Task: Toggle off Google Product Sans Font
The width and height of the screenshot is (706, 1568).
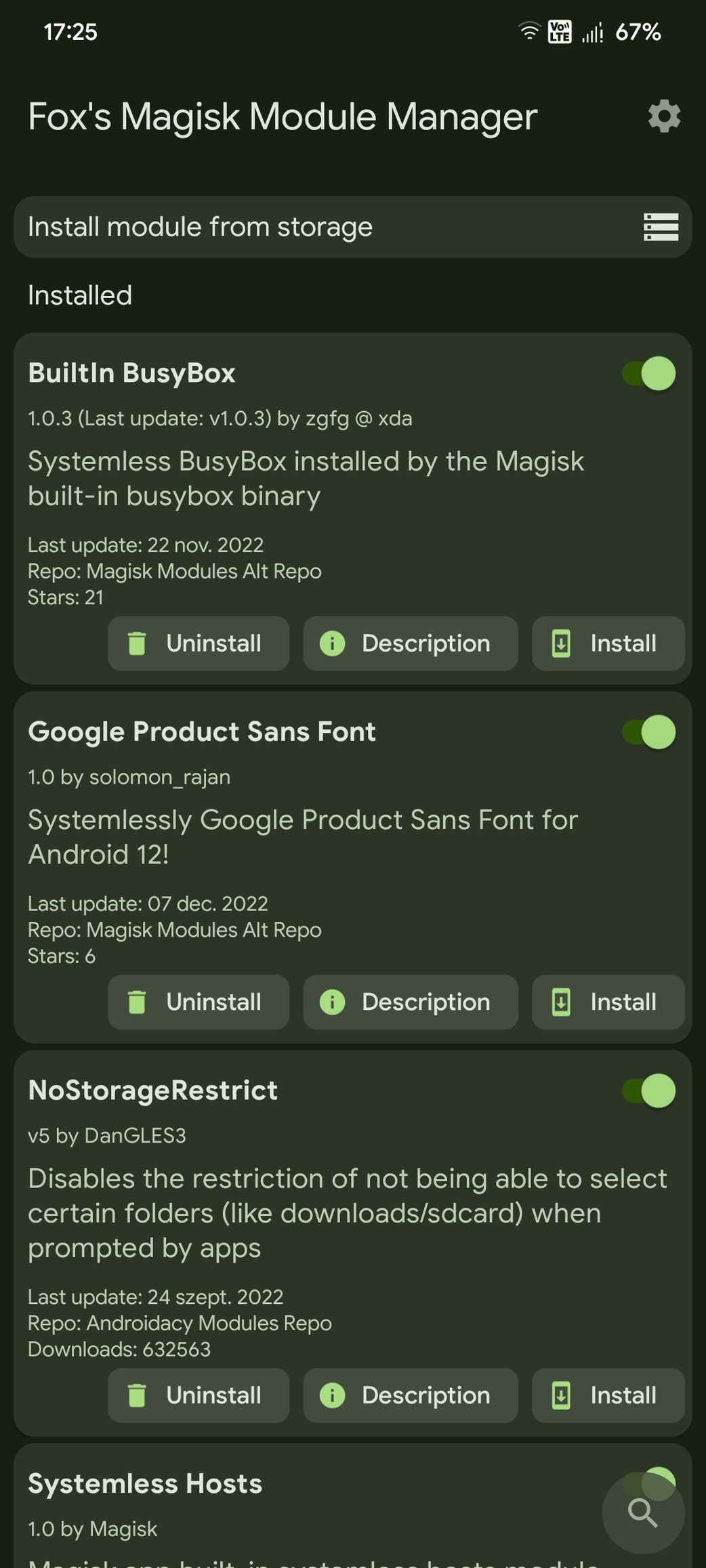Action: pos(649,732)
